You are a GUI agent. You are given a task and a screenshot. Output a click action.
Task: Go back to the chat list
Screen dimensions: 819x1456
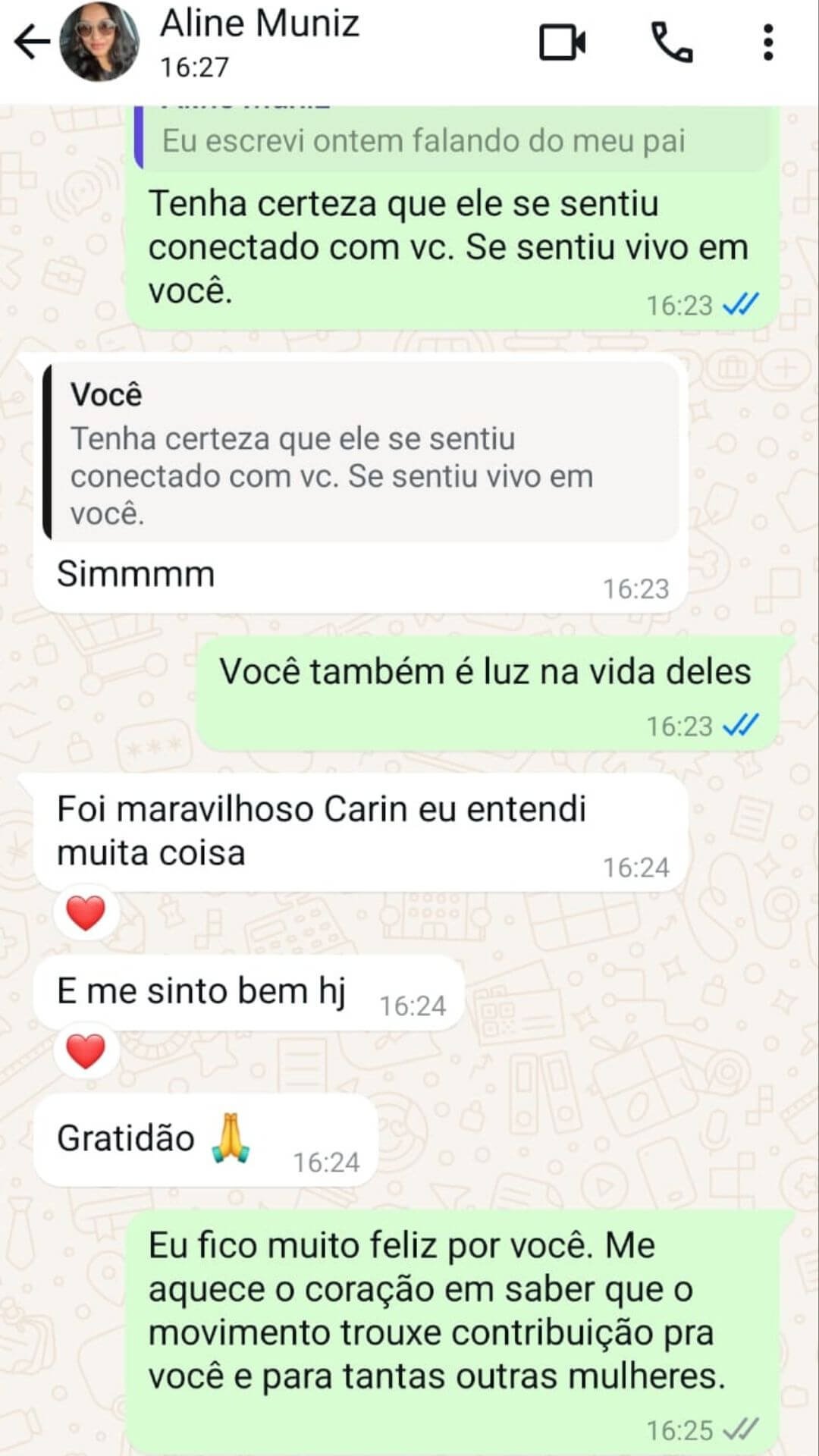coord(32,42)
